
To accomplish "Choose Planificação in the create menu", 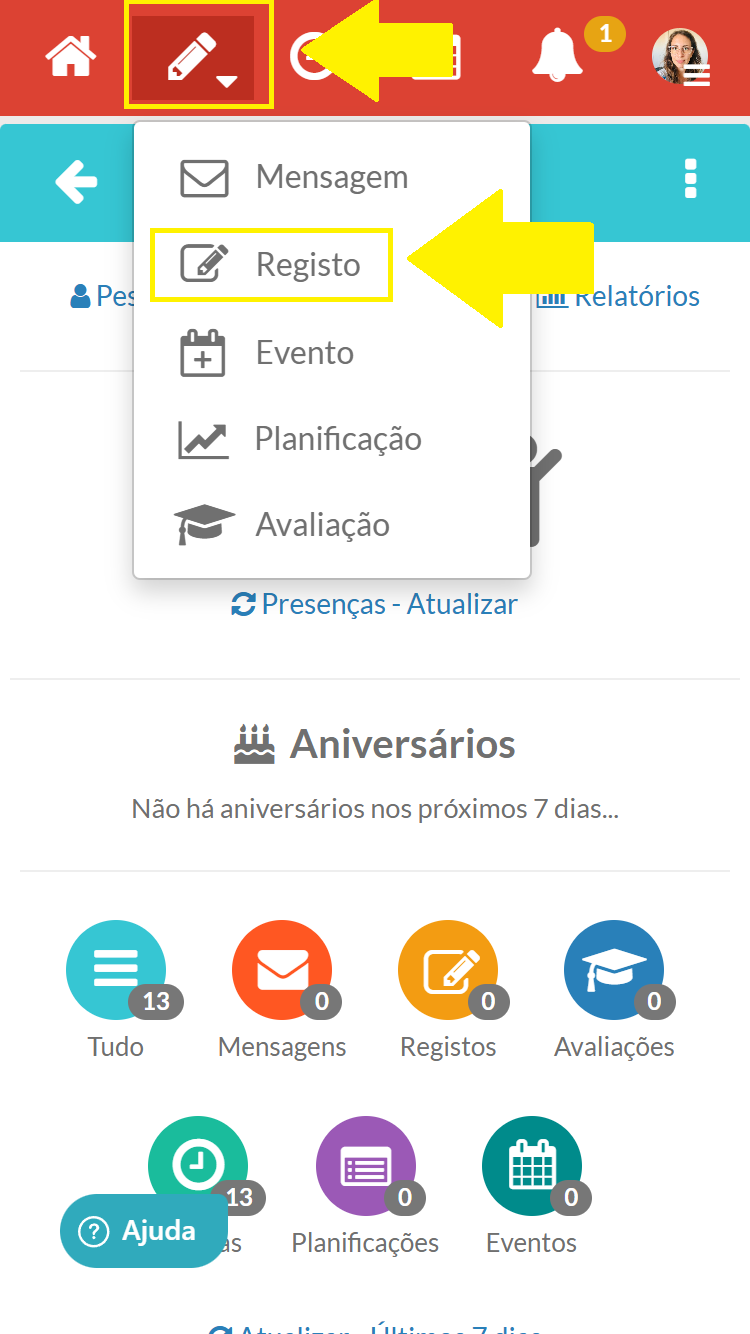I will 337,438.
